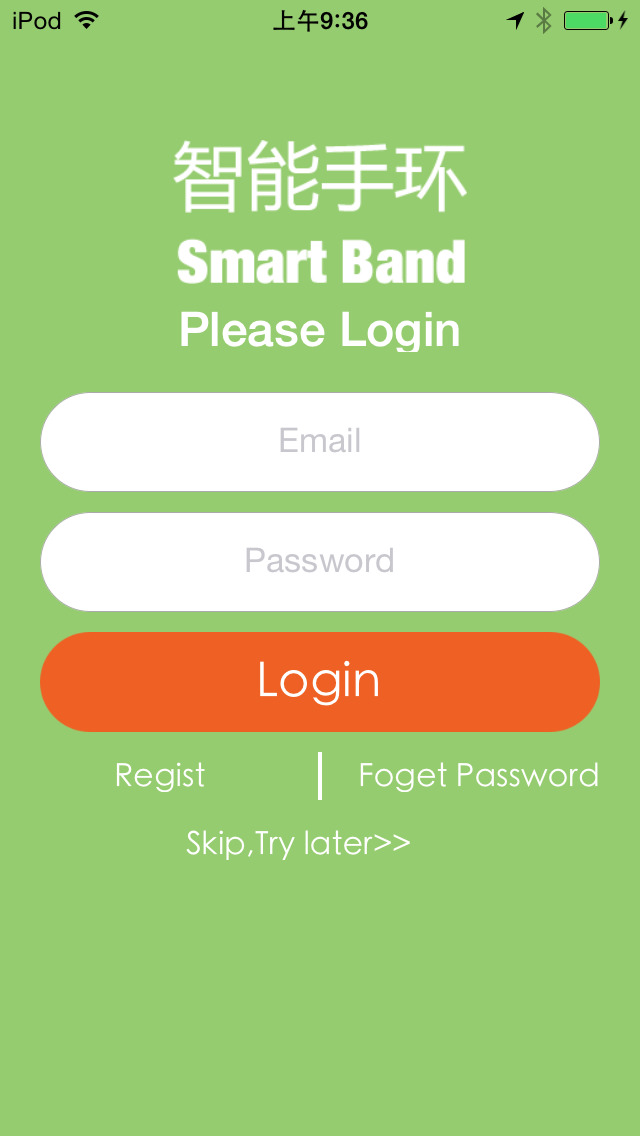Focus the Password input field
Image resolution: width=640 pixels, height=1136 pixels.
click(320, 561)
